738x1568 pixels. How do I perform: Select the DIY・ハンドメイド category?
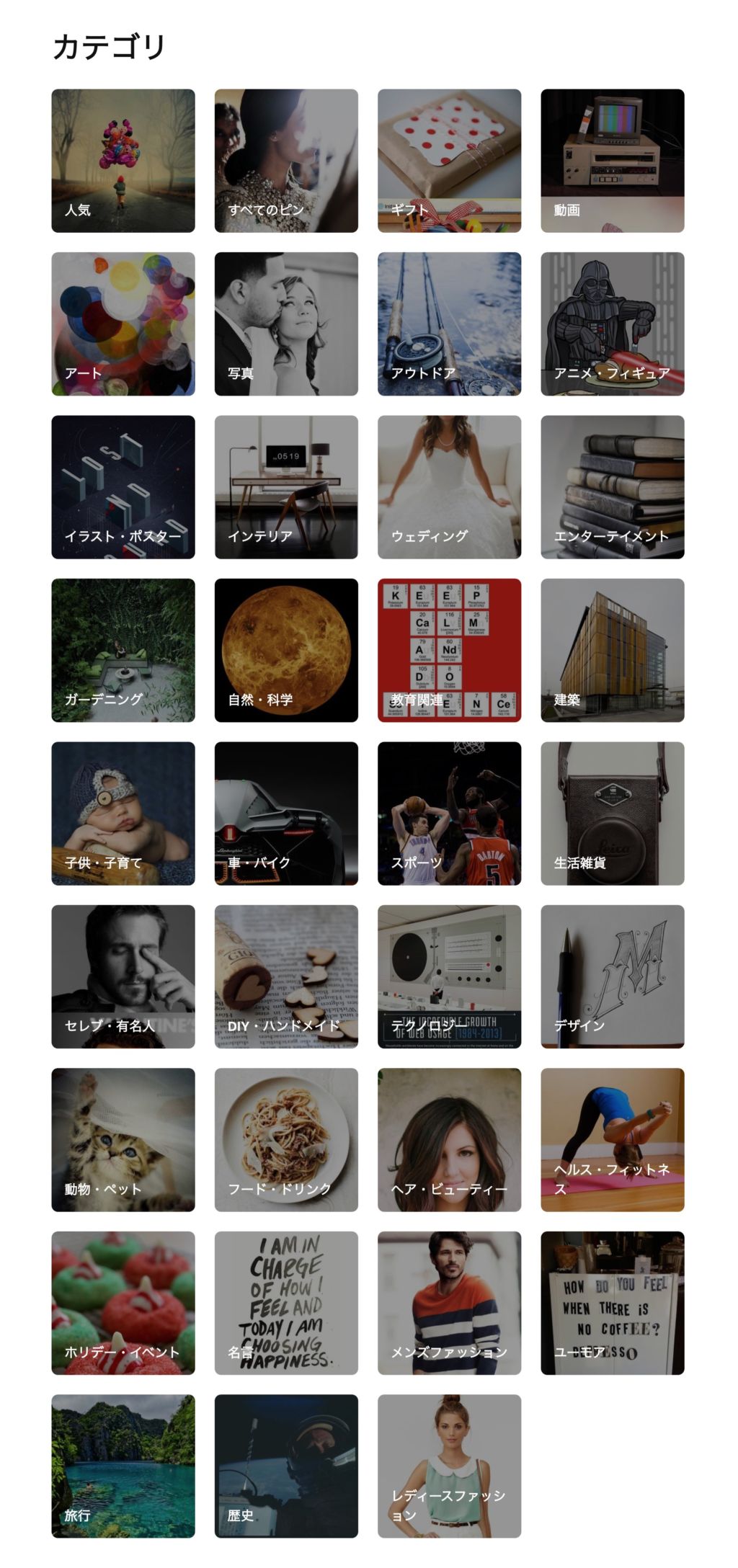tap(286, 976)
